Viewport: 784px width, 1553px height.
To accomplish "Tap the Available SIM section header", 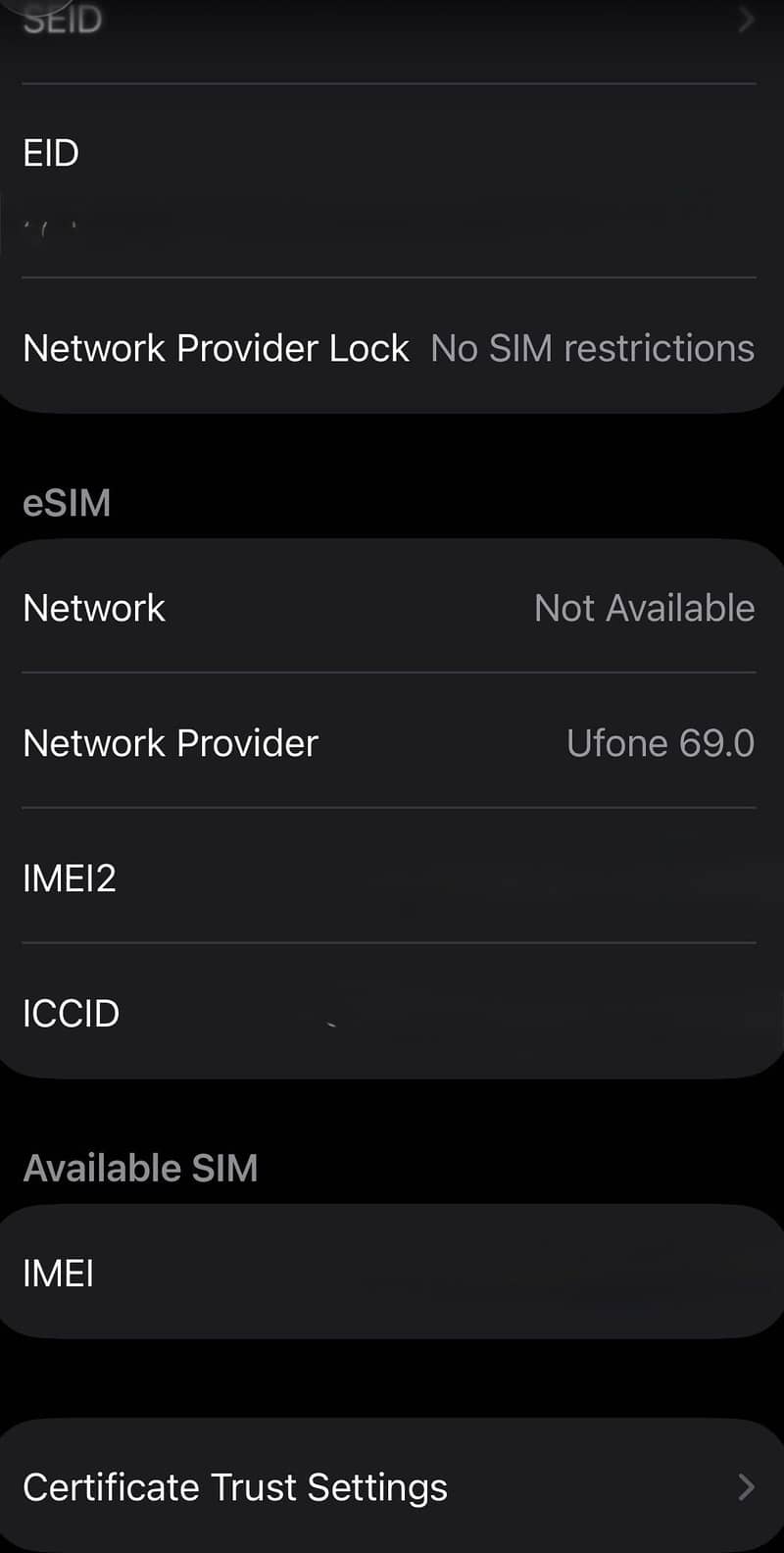I will (140, 1167).
